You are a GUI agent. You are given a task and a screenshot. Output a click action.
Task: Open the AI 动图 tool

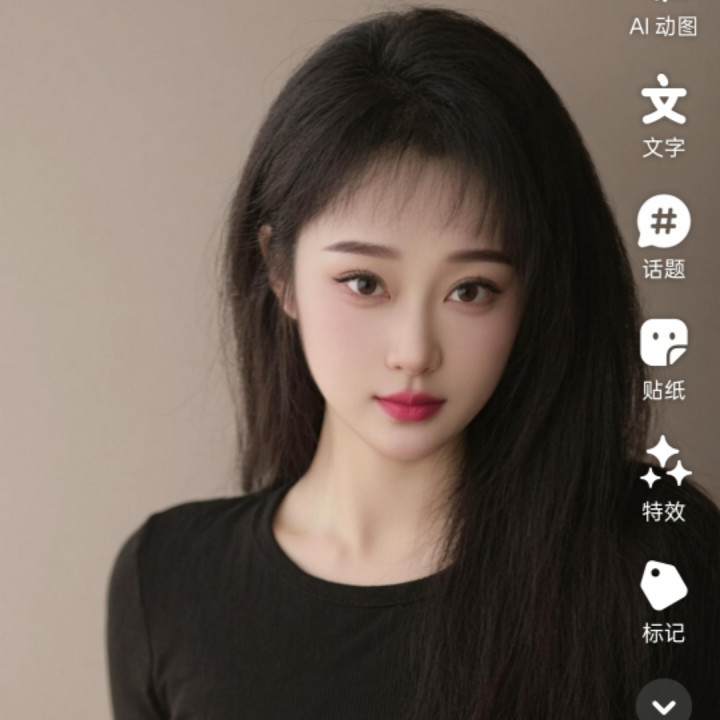pos(663,22)
